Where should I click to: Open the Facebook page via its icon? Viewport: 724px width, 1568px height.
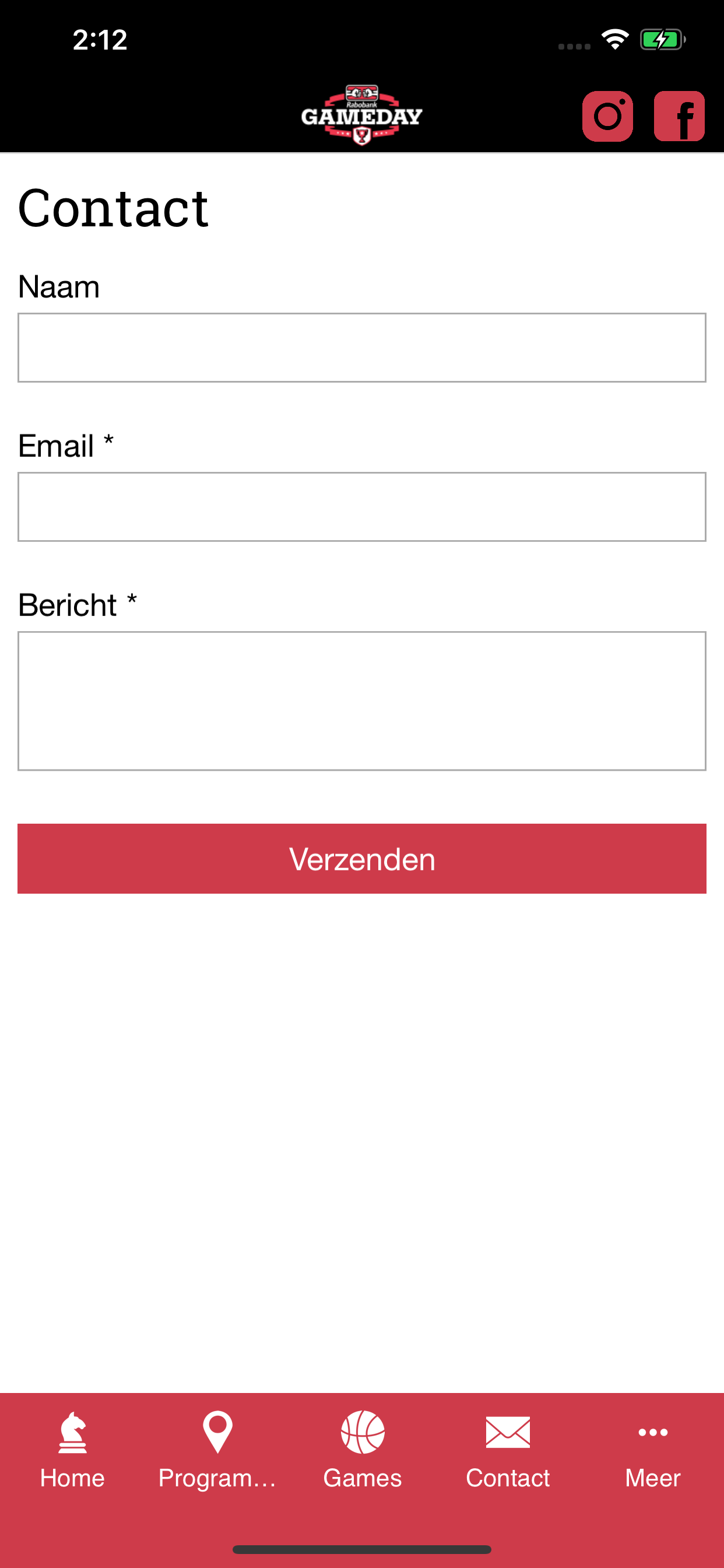click(x=679, y=116)
